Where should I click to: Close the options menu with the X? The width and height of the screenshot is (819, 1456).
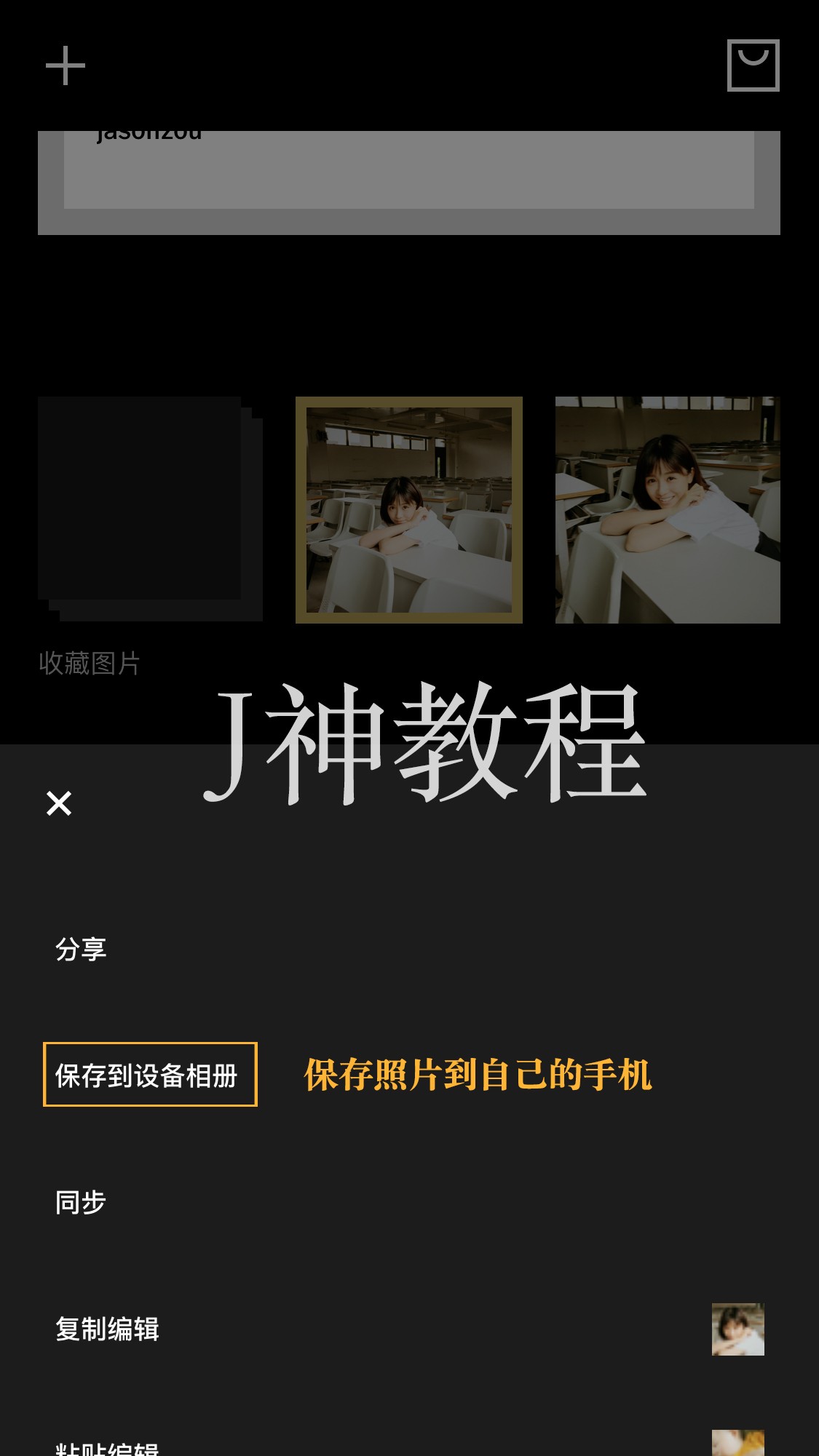[x=59, y=803]
